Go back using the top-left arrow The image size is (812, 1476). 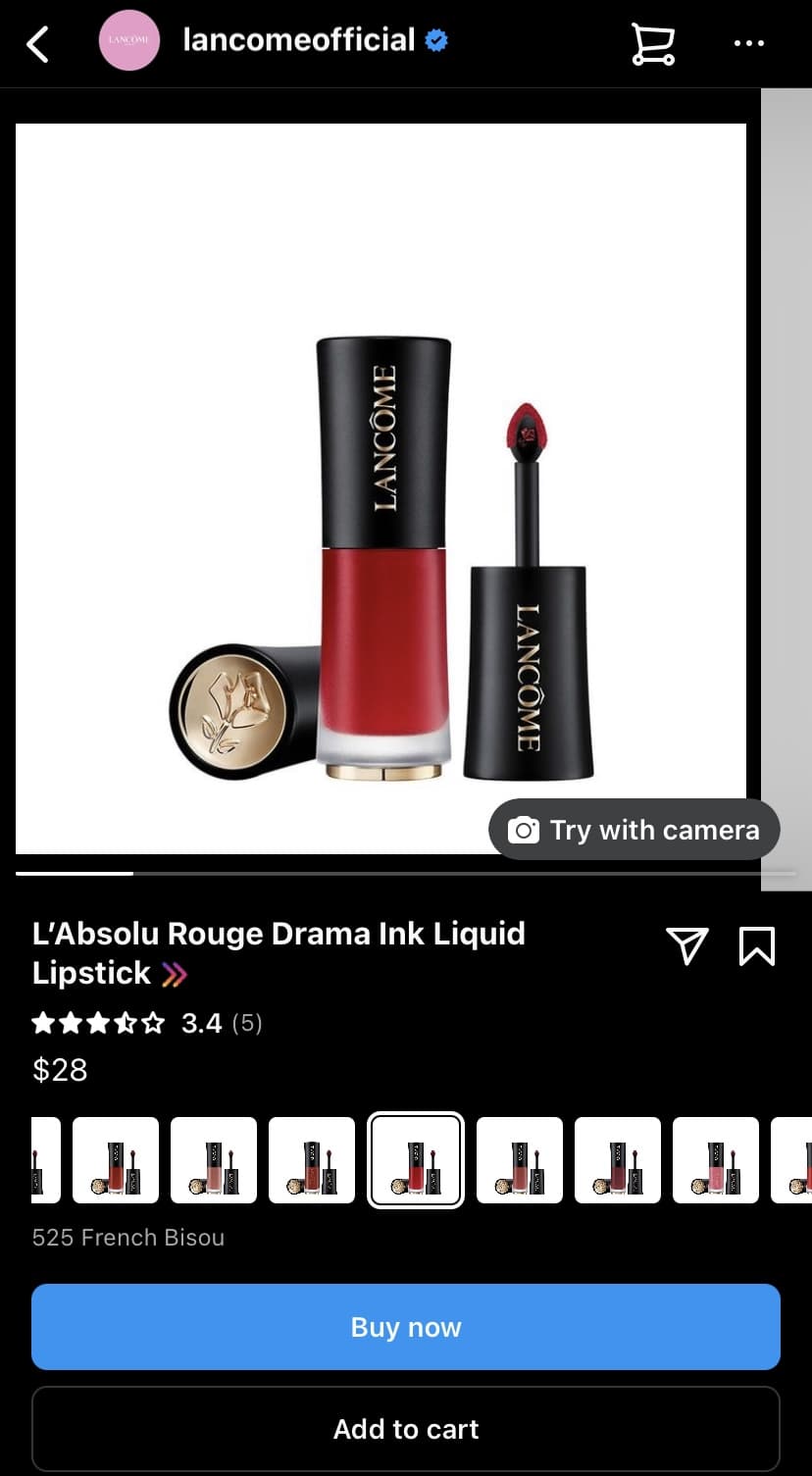pos(37,44)
